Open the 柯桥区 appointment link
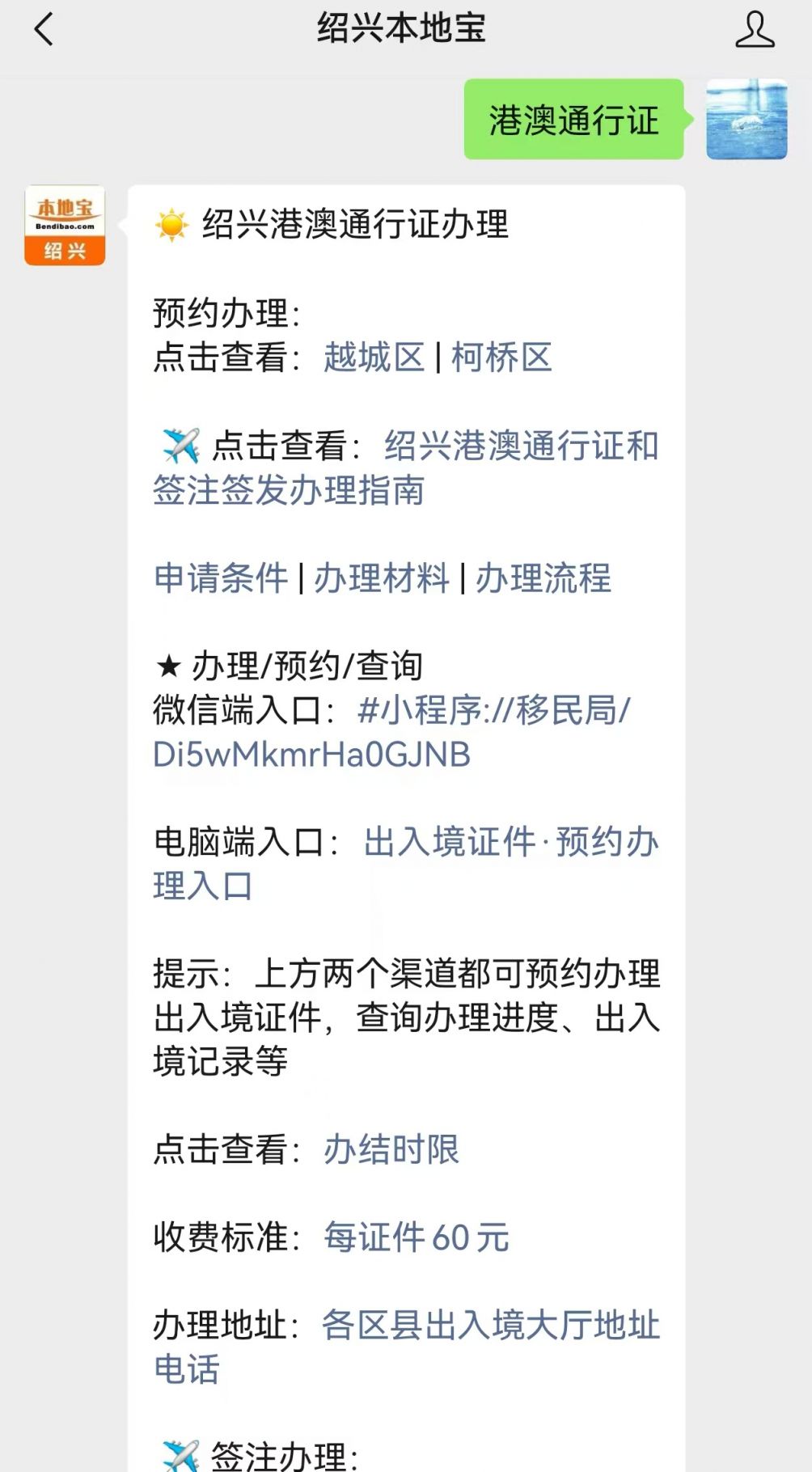812x1472 pixels. [501, 357]
